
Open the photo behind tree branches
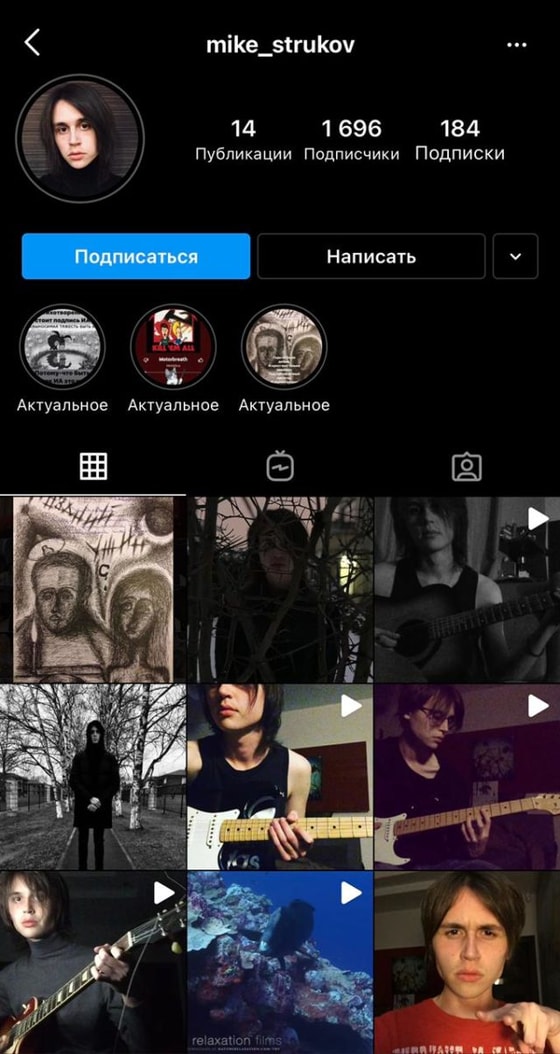tap(280, 590)
